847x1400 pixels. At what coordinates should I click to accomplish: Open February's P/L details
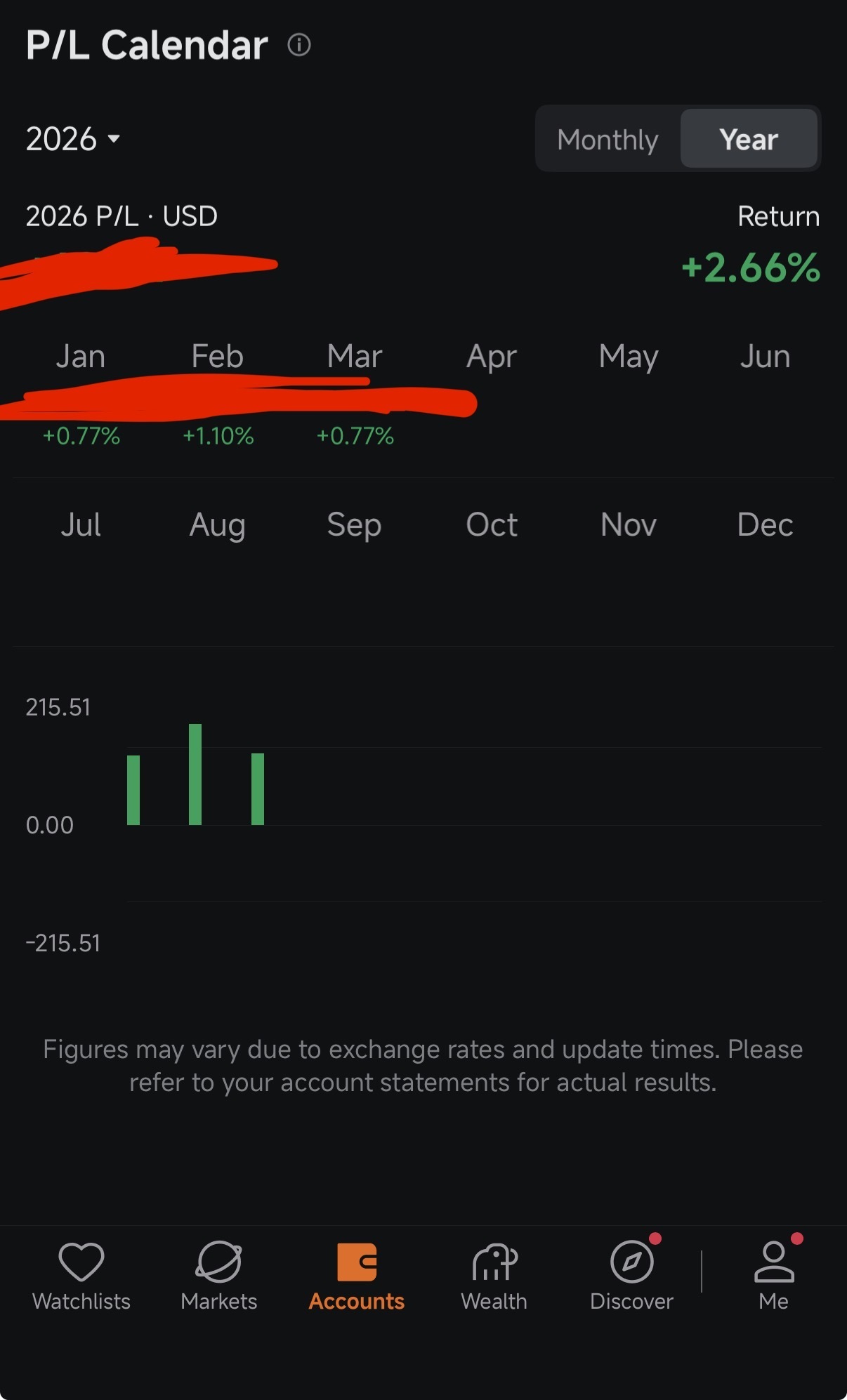tap(218, 395)
